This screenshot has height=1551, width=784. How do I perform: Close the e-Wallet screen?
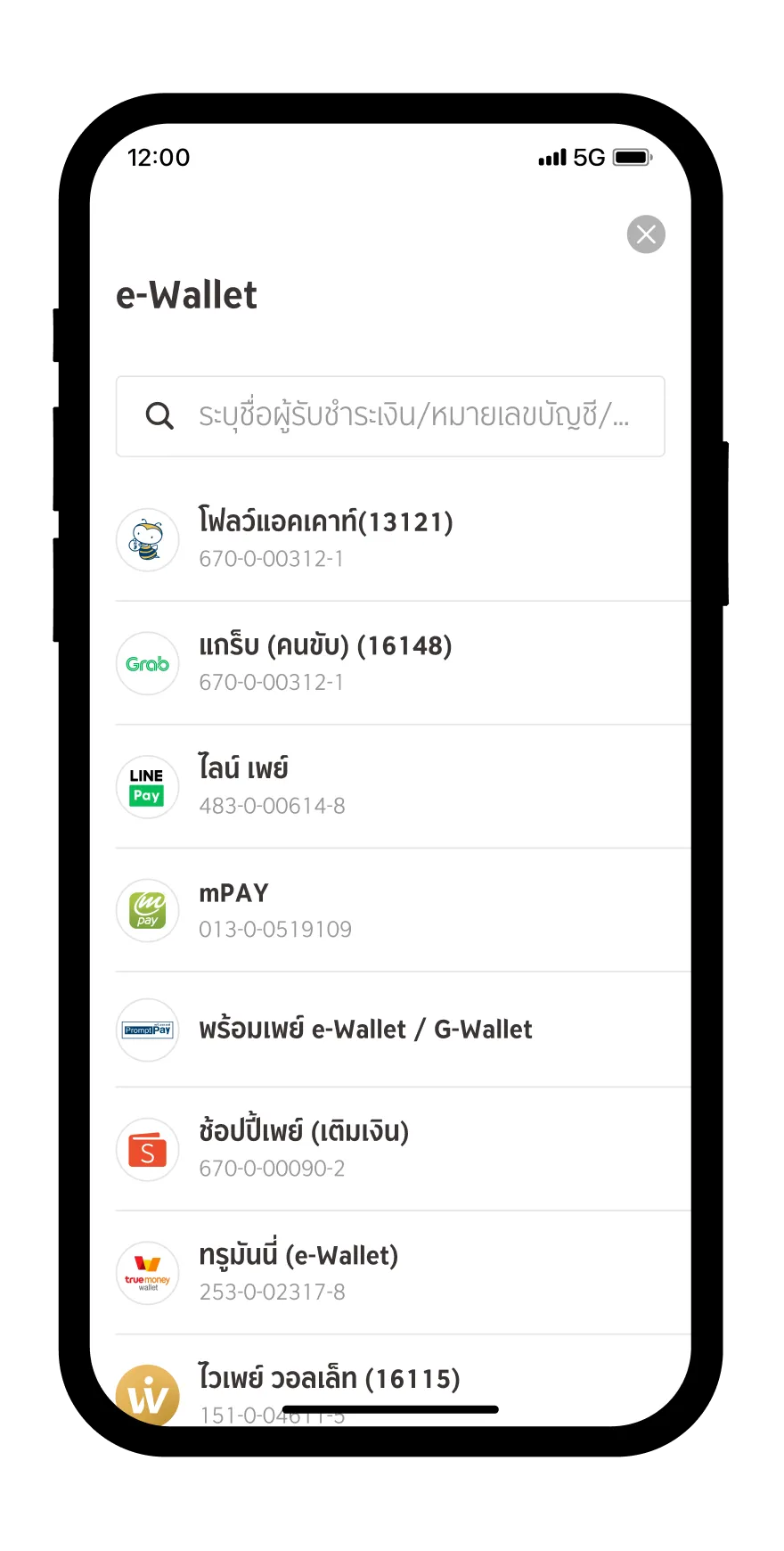[x=646, y=234]
